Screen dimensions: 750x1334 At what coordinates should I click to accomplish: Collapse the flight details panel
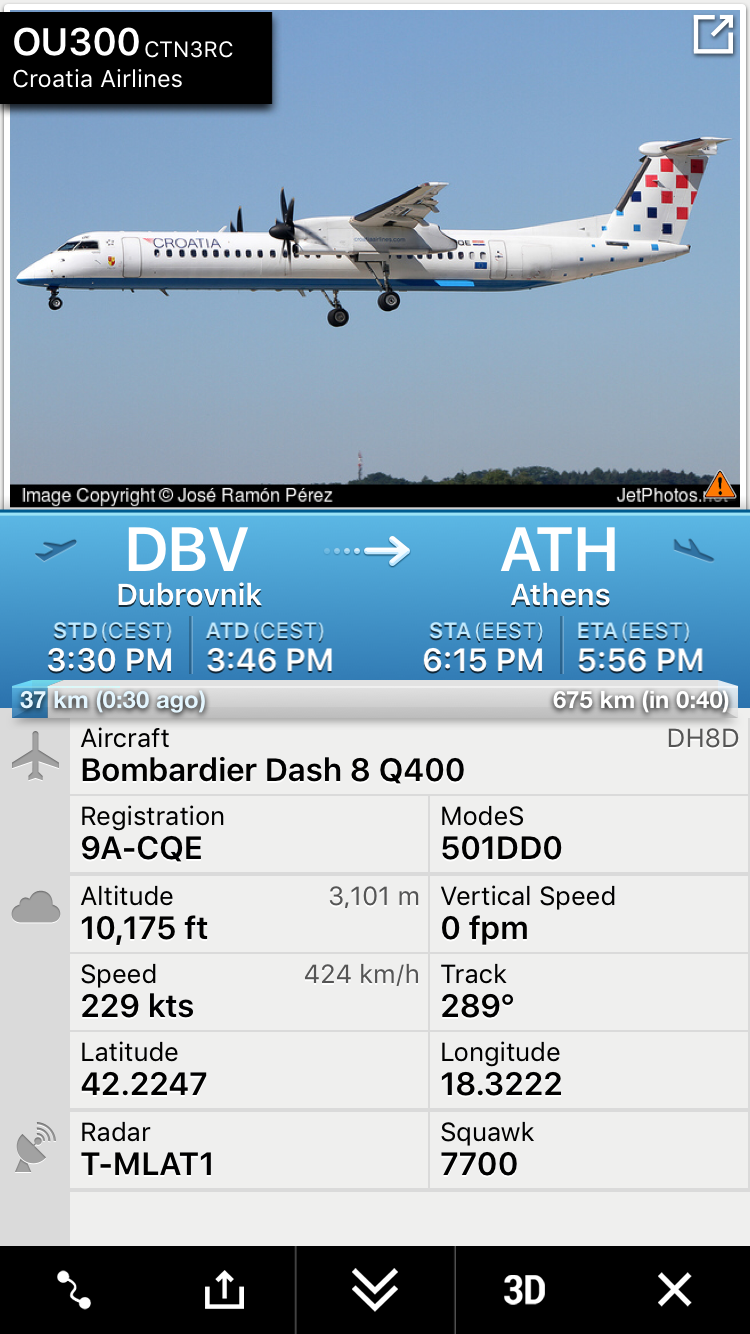click(375, 1290)
